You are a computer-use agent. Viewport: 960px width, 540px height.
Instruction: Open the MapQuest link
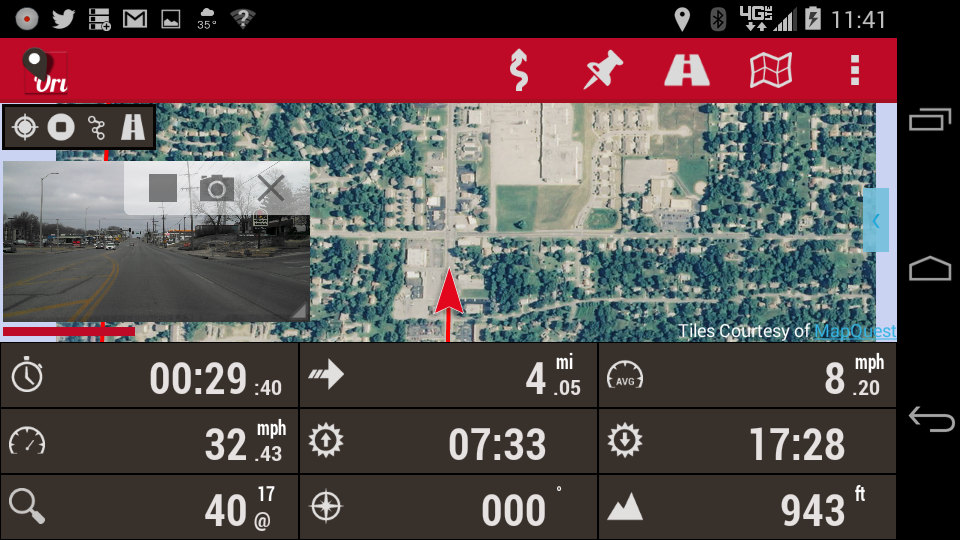pos(854,331)
